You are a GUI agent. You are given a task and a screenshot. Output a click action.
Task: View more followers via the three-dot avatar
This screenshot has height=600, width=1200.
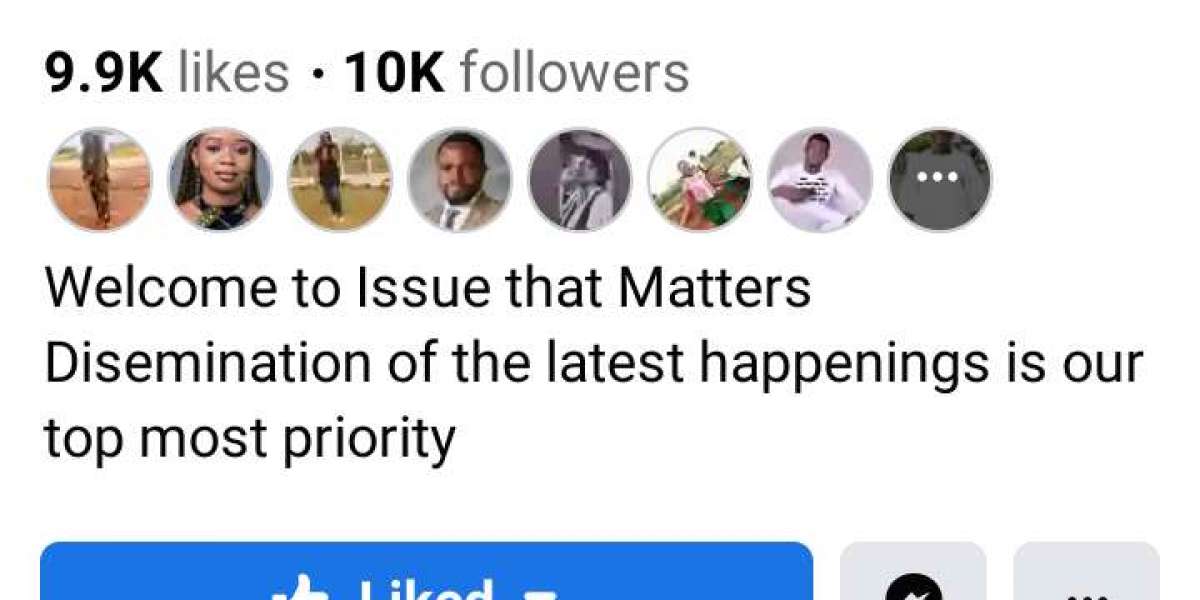pyautogui.click(x=939, y=180)
